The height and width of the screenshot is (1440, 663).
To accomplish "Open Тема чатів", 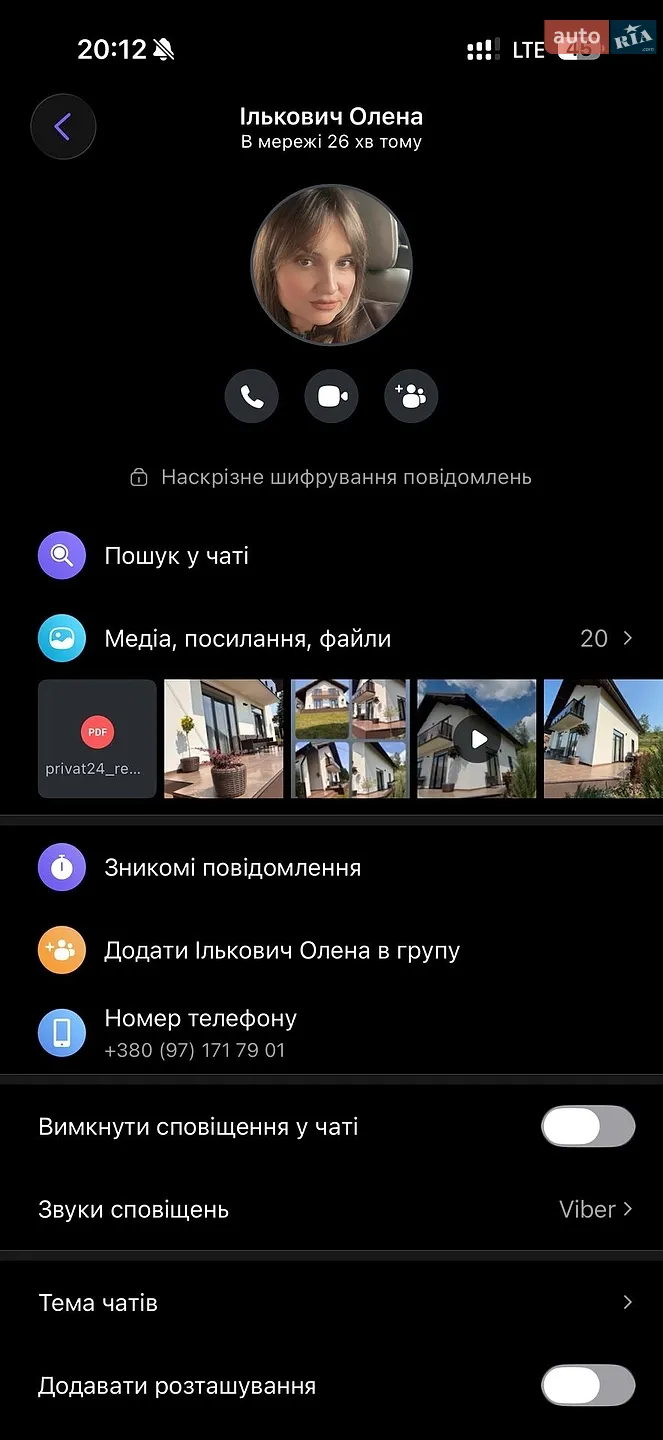I will coord(331,1303).
